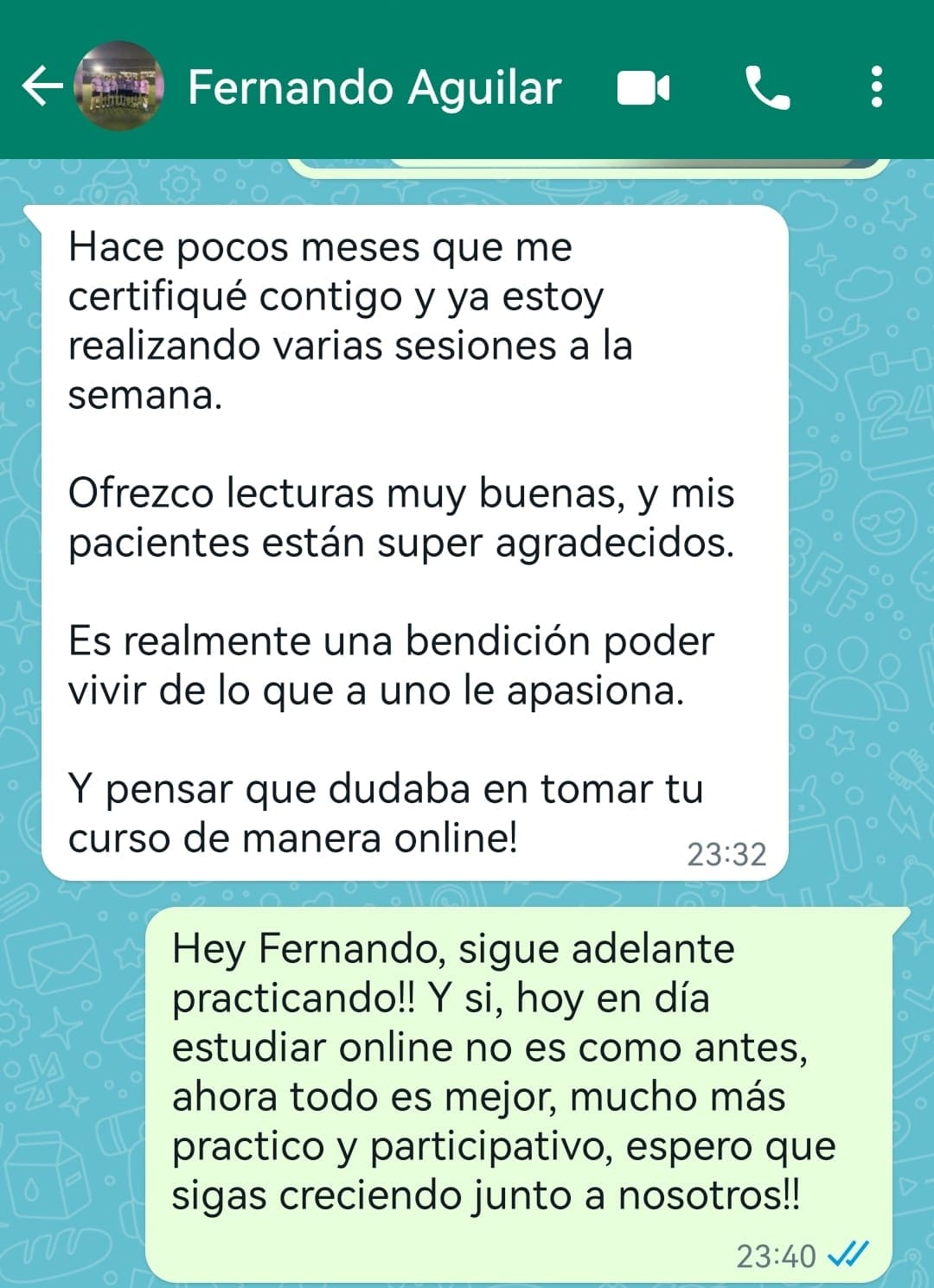The width and height of the screenshot is (934, 1288).
Task: Start a video call with Fernando
Action: (643, 88)
